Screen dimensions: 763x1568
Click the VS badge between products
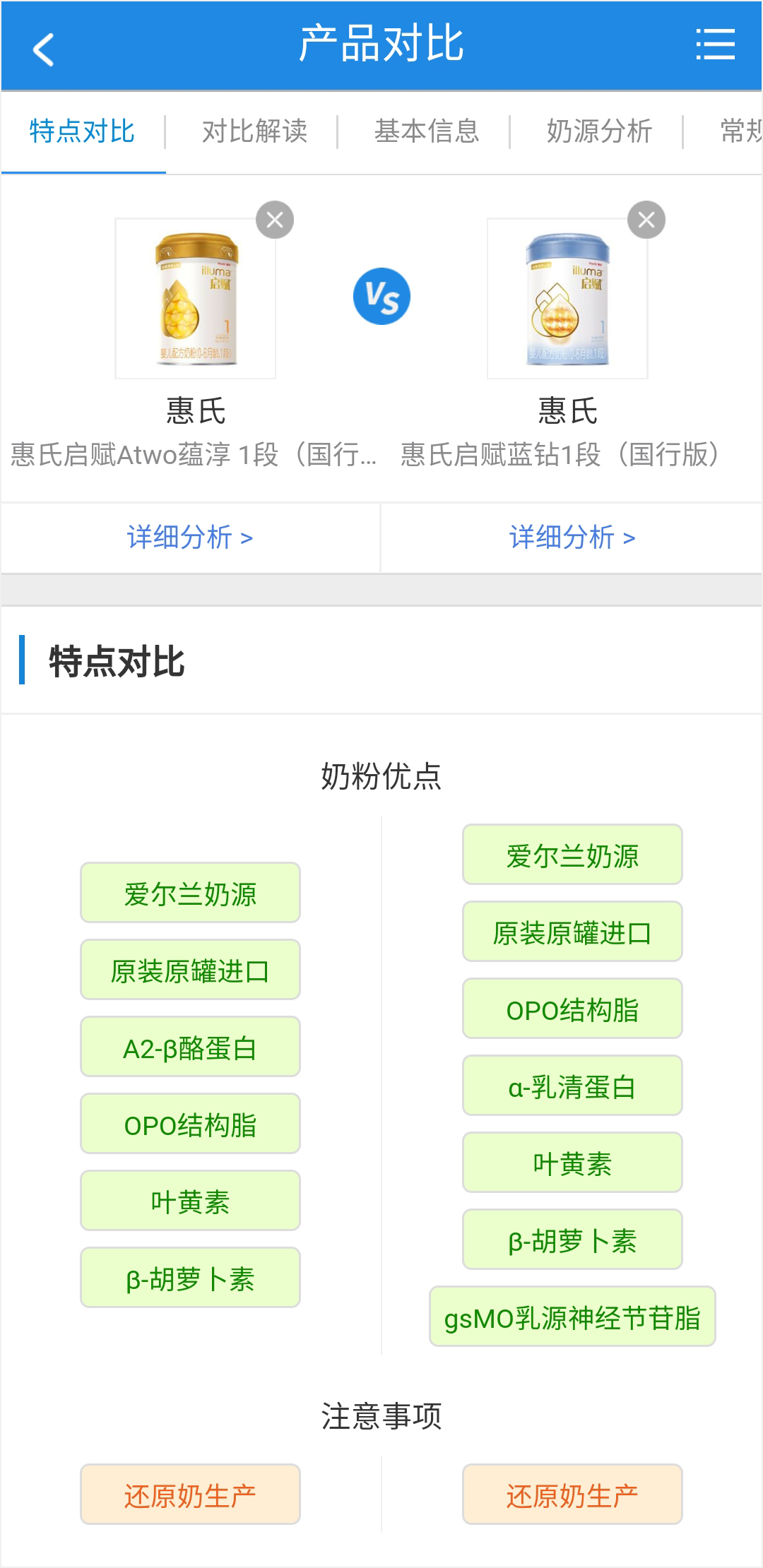pyautogui.click(x=381, y=296)
